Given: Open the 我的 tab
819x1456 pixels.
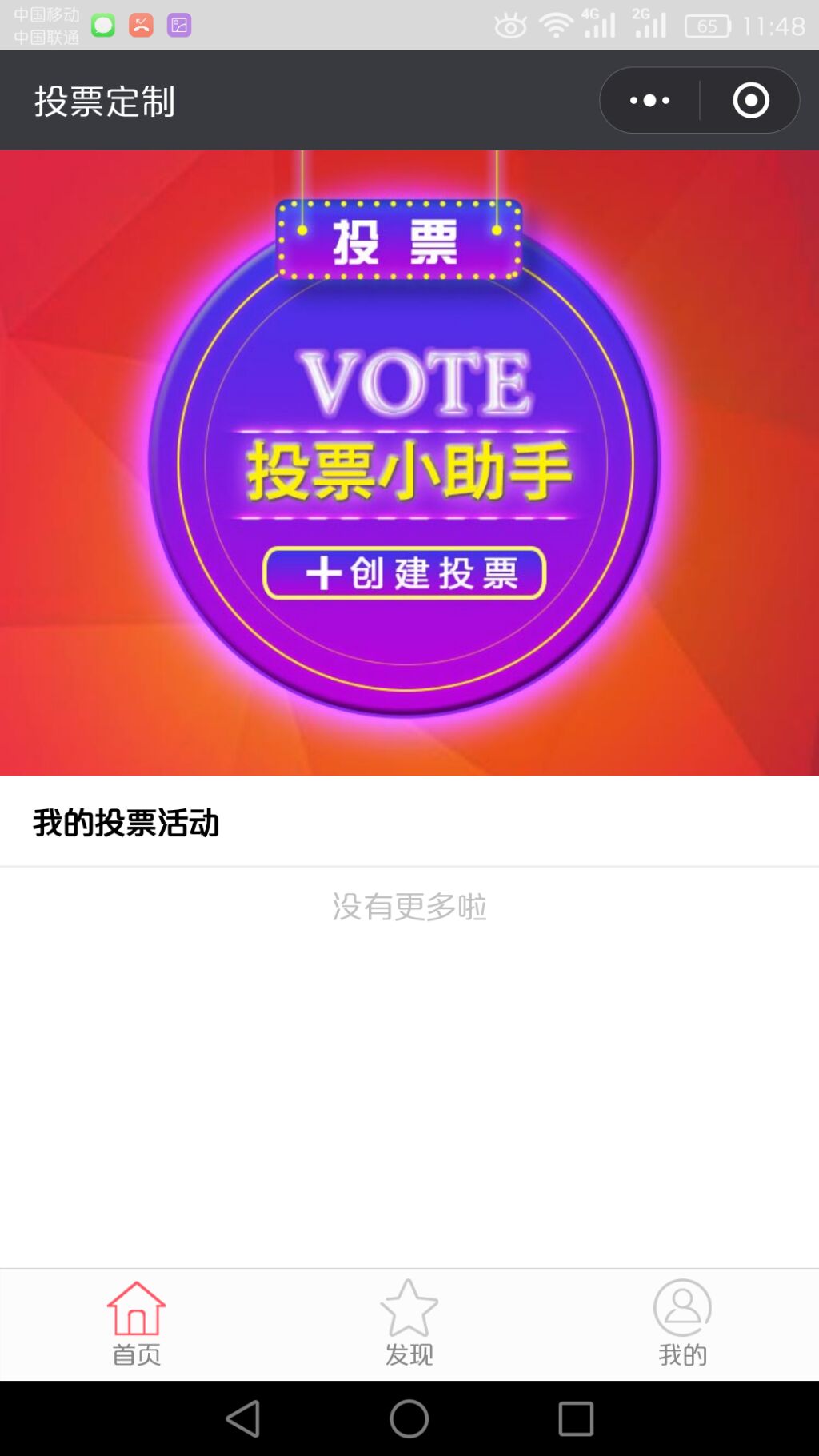Looking at the screenshot, I should click(681, 1323).
